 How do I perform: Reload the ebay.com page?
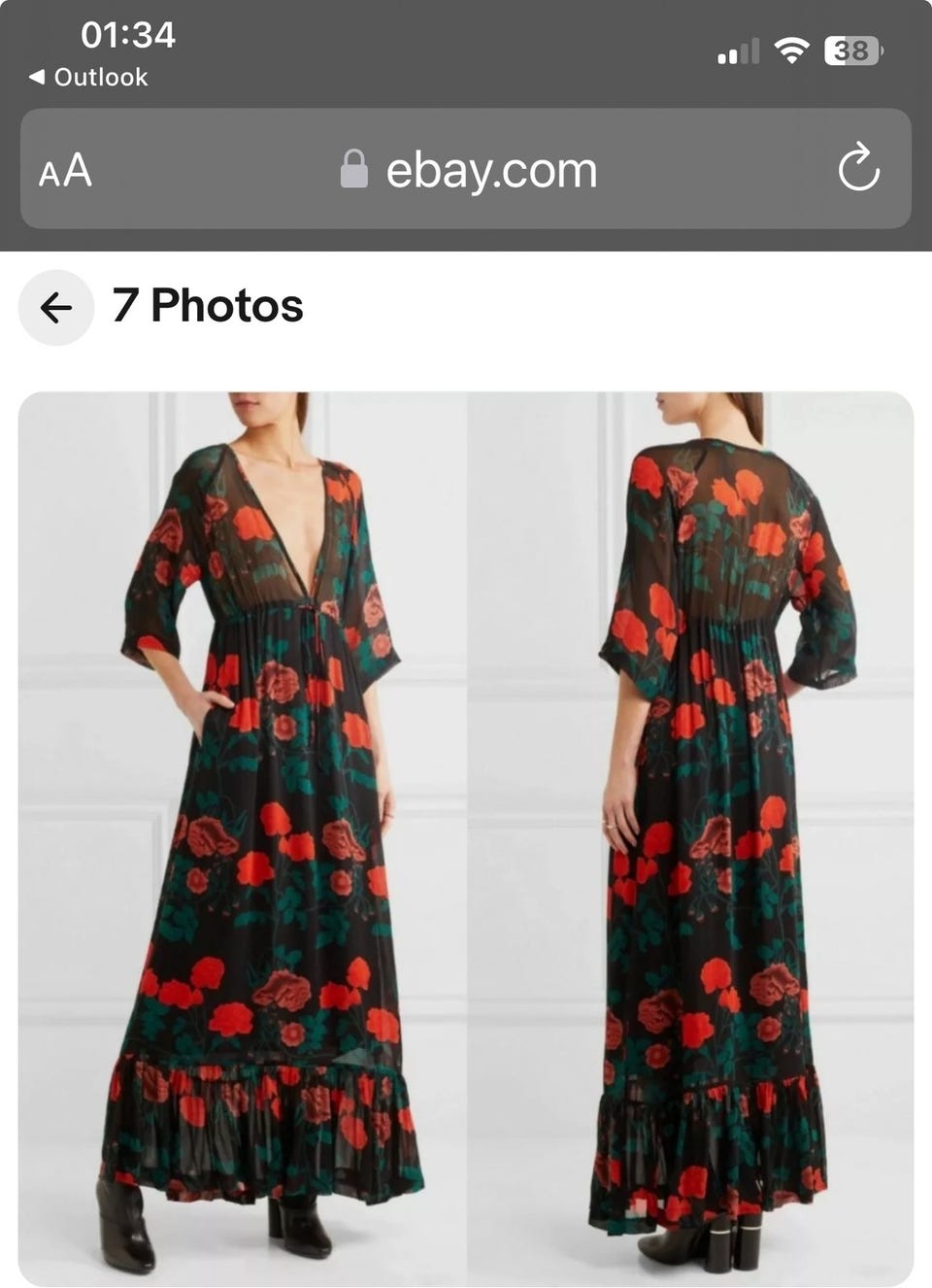858,169
